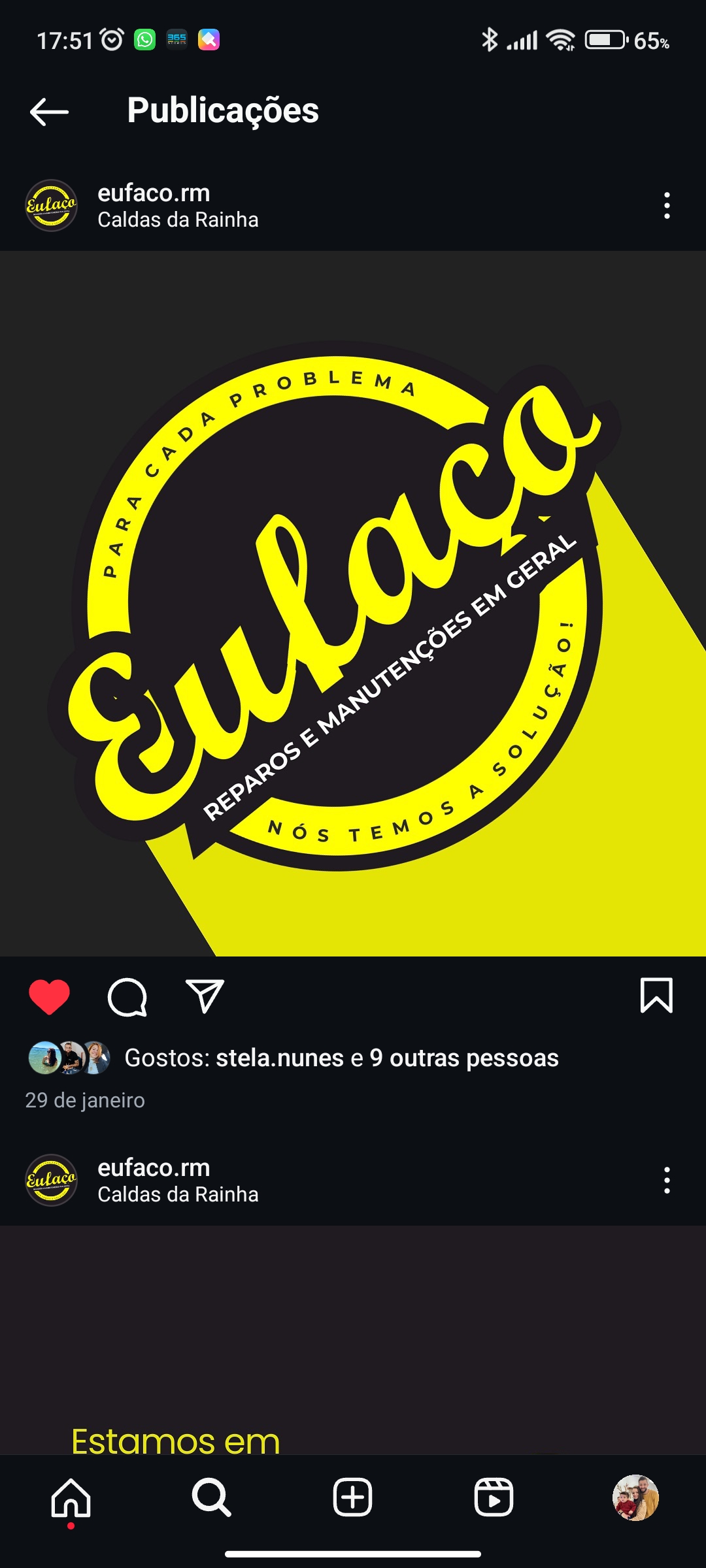View the 9 outras pessoas who liked
This screenshot has height=1568, width=706.
[x=464, y=1058]
